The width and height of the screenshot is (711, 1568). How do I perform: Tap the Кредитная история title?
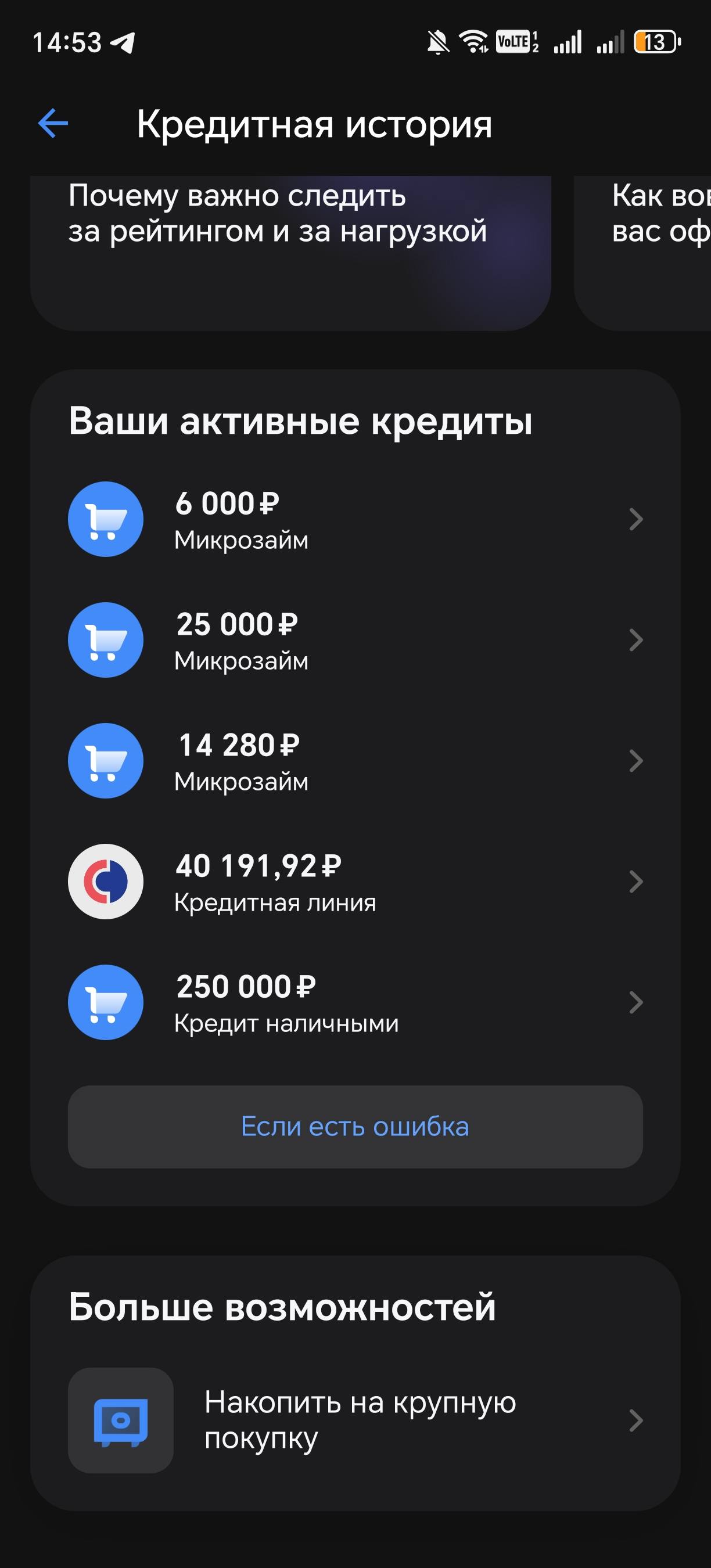315,125
